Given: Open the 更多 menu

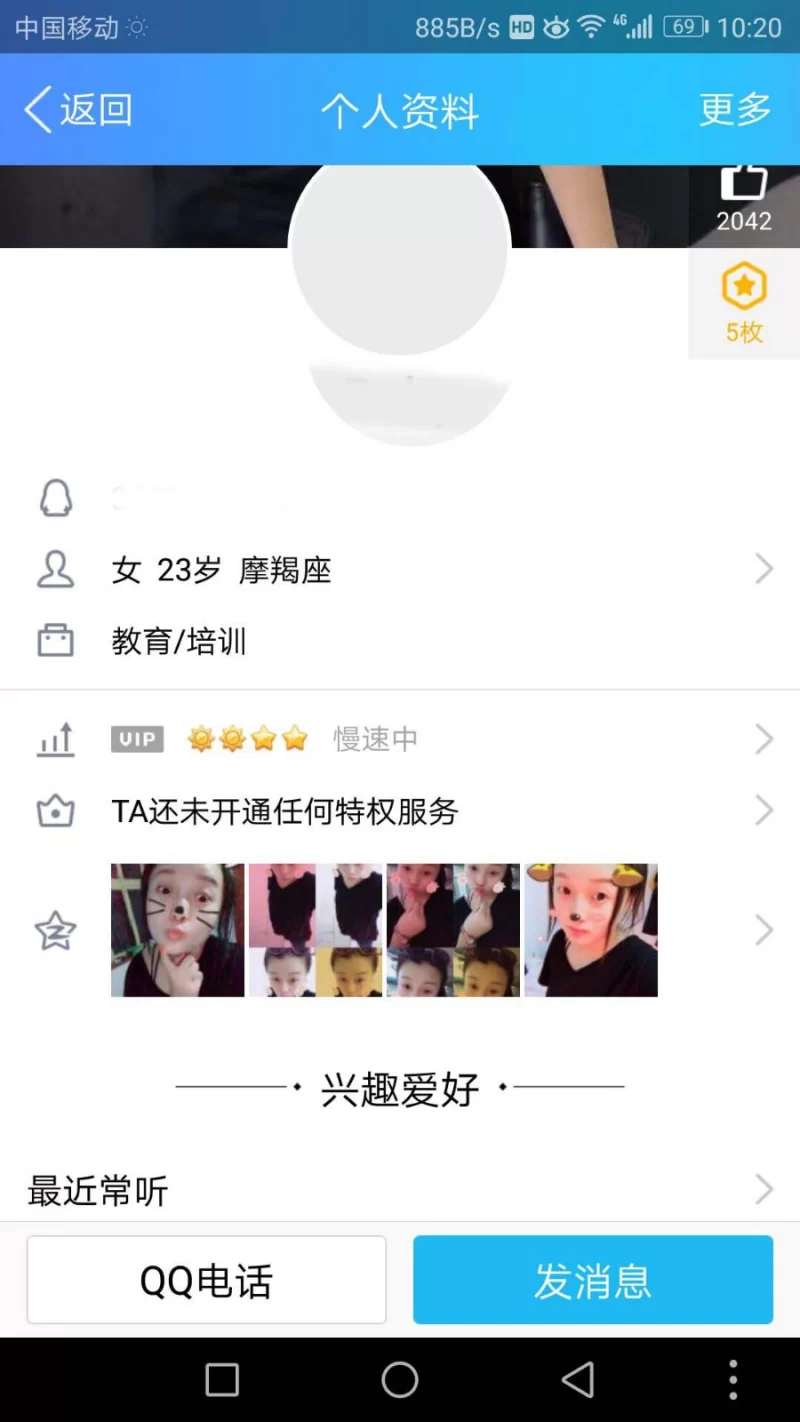Looking at the screenshot, I should (735, 110).
